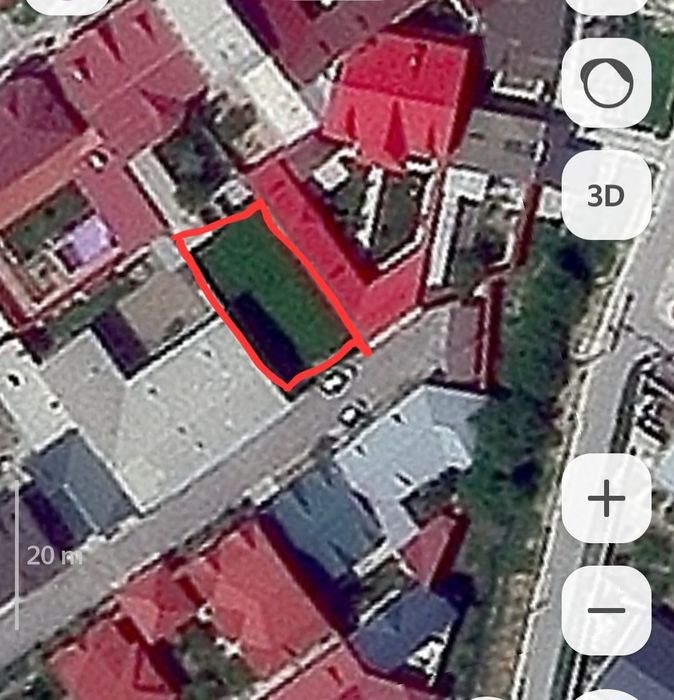674x700 pixels.
Task: Zoom in with the plus button
Action: tap(606, 498)
